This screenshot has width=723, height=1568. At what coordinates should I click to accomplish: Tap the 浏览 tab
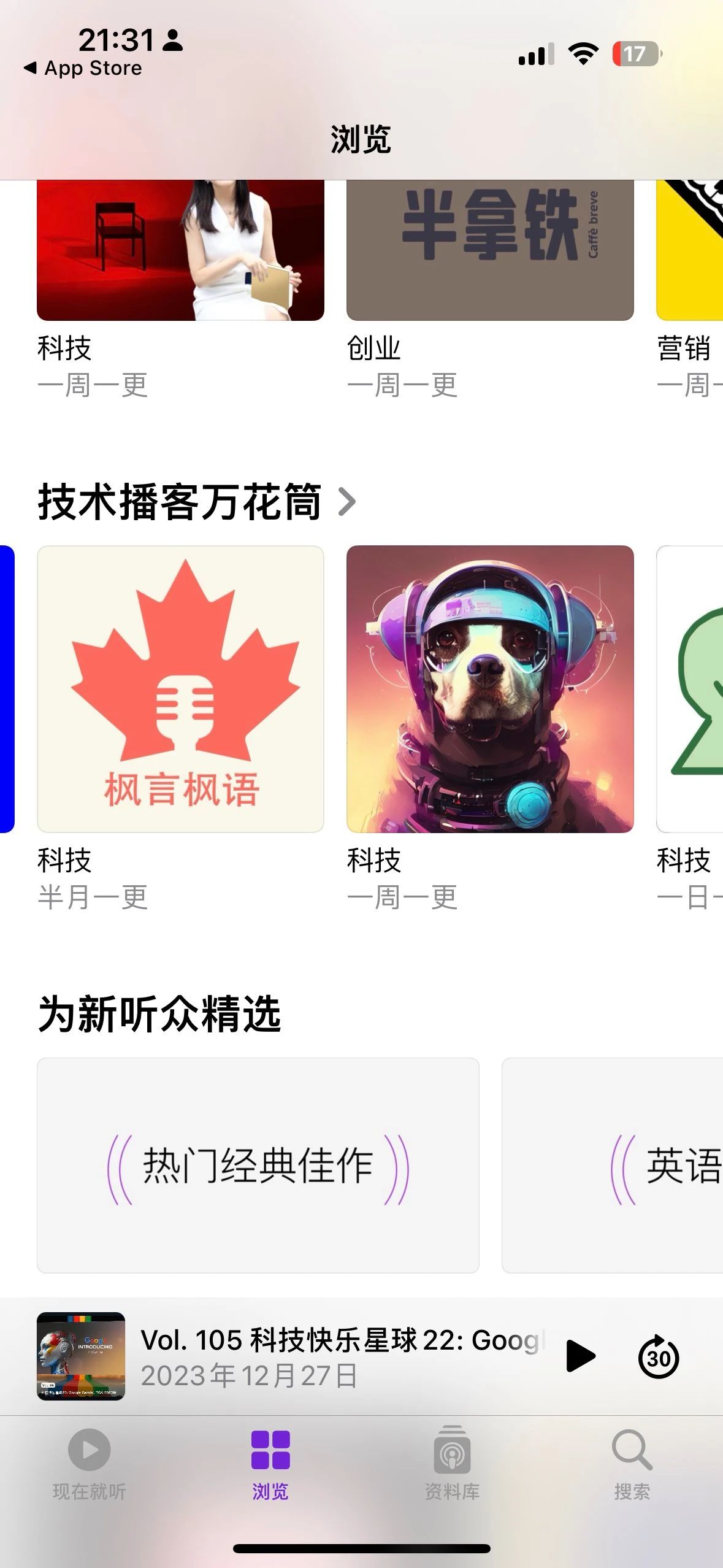(270, 1462)
